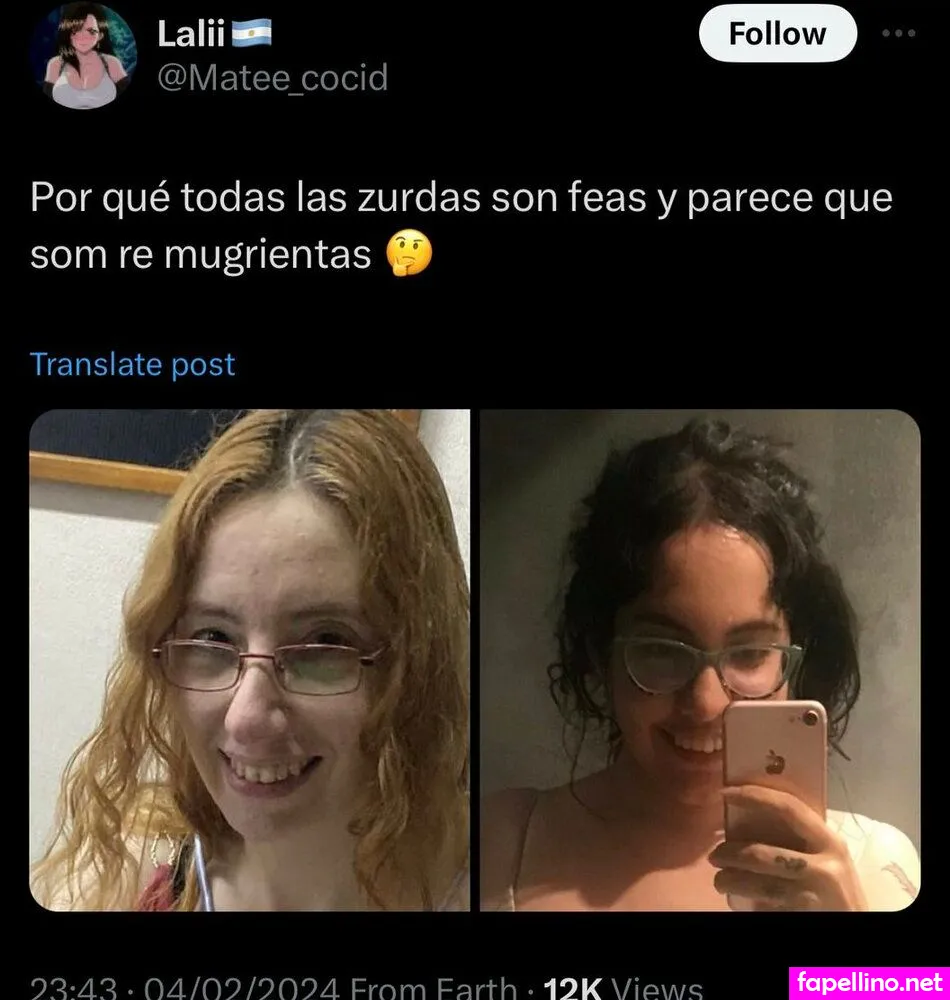The width and height of the screenshot is (950, 1000).
Task: Tap the @Matee_cocid username
Action: tap(272, 77)
